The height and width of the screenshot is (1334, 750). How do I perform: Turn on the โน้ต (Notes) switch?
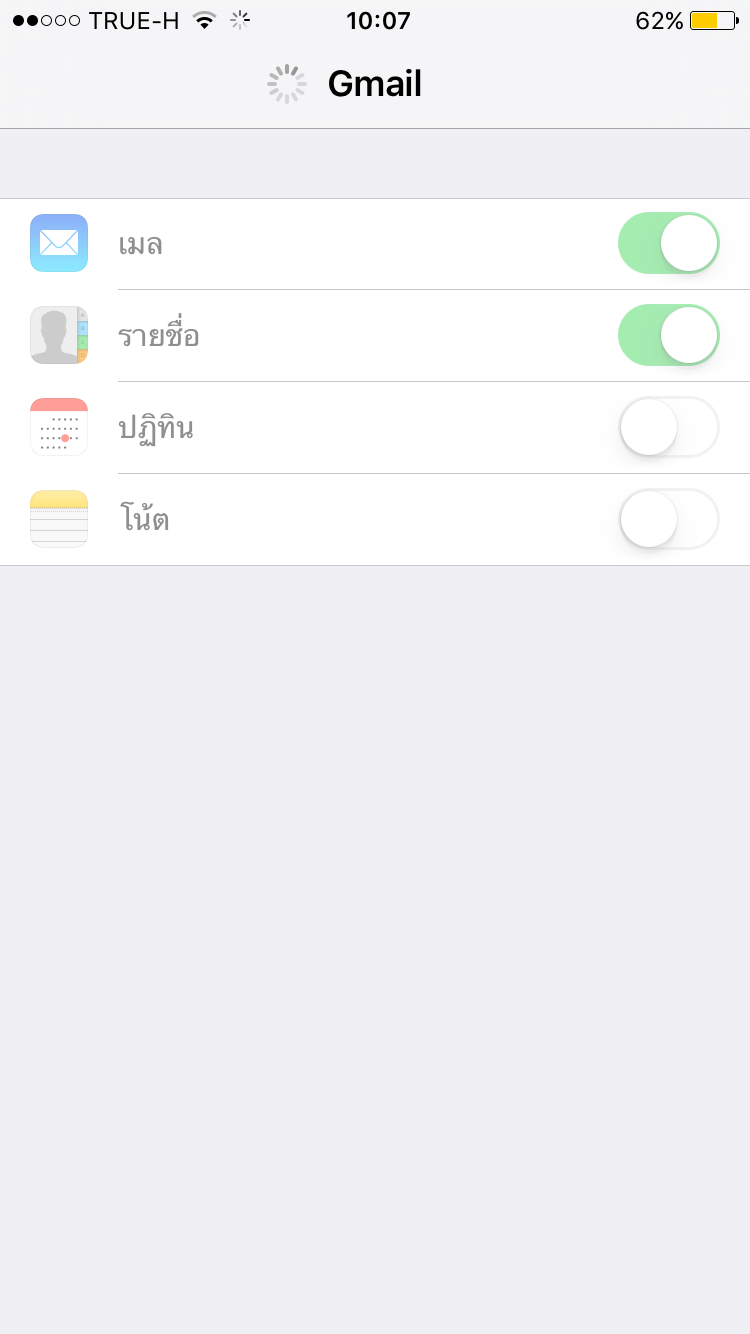(668, 519)
